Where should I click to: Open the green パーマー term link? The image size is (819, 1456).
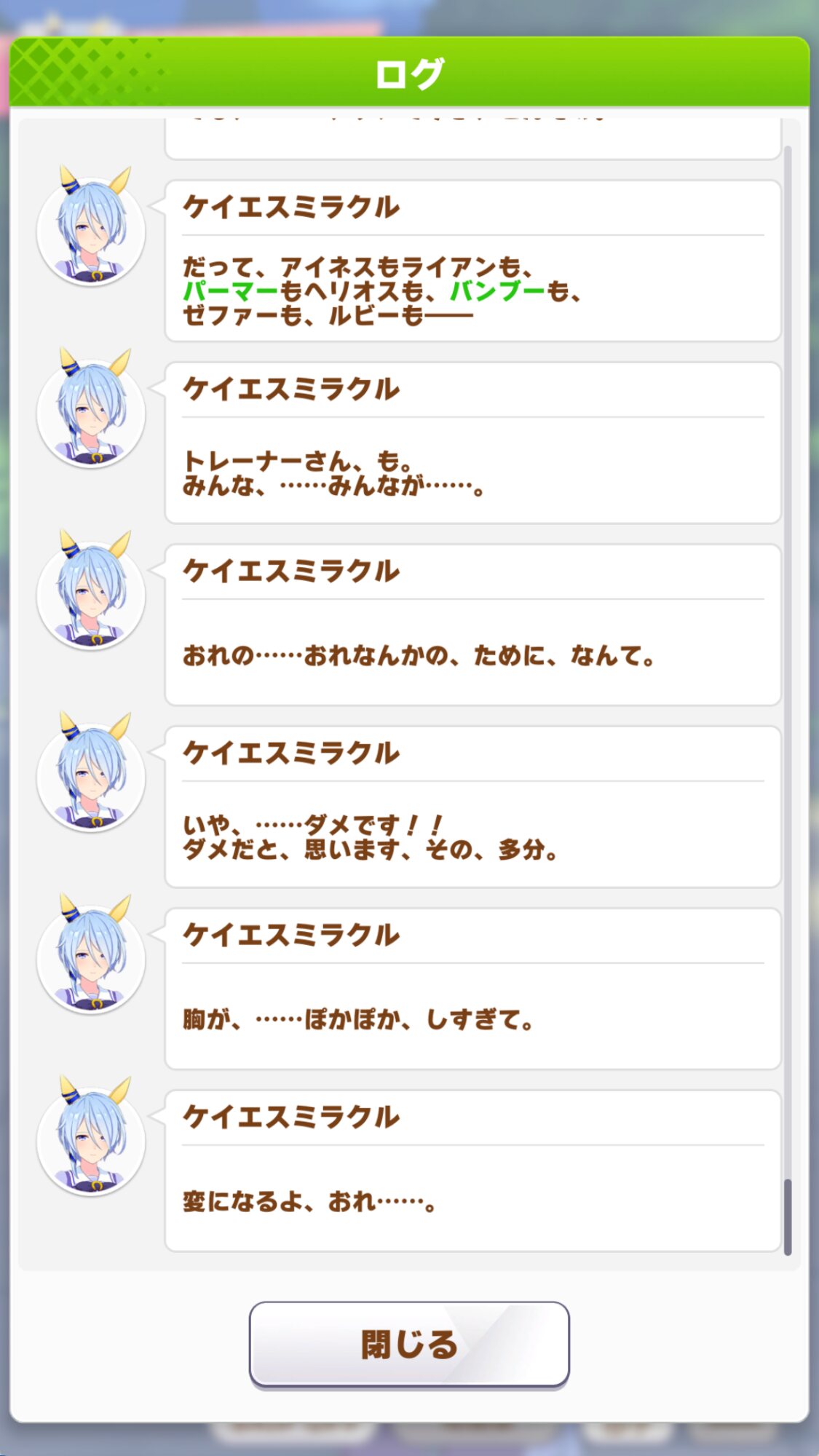[x=230, y=291]
